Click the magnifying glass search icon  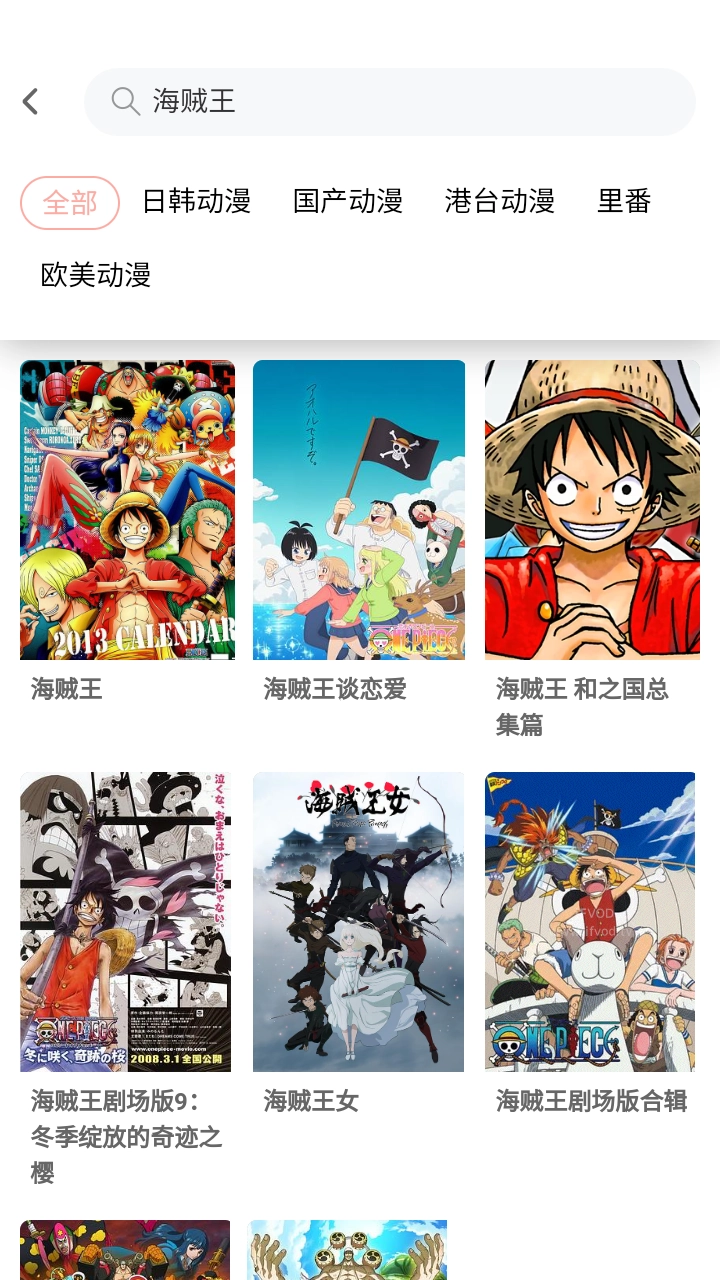(124, 101)
